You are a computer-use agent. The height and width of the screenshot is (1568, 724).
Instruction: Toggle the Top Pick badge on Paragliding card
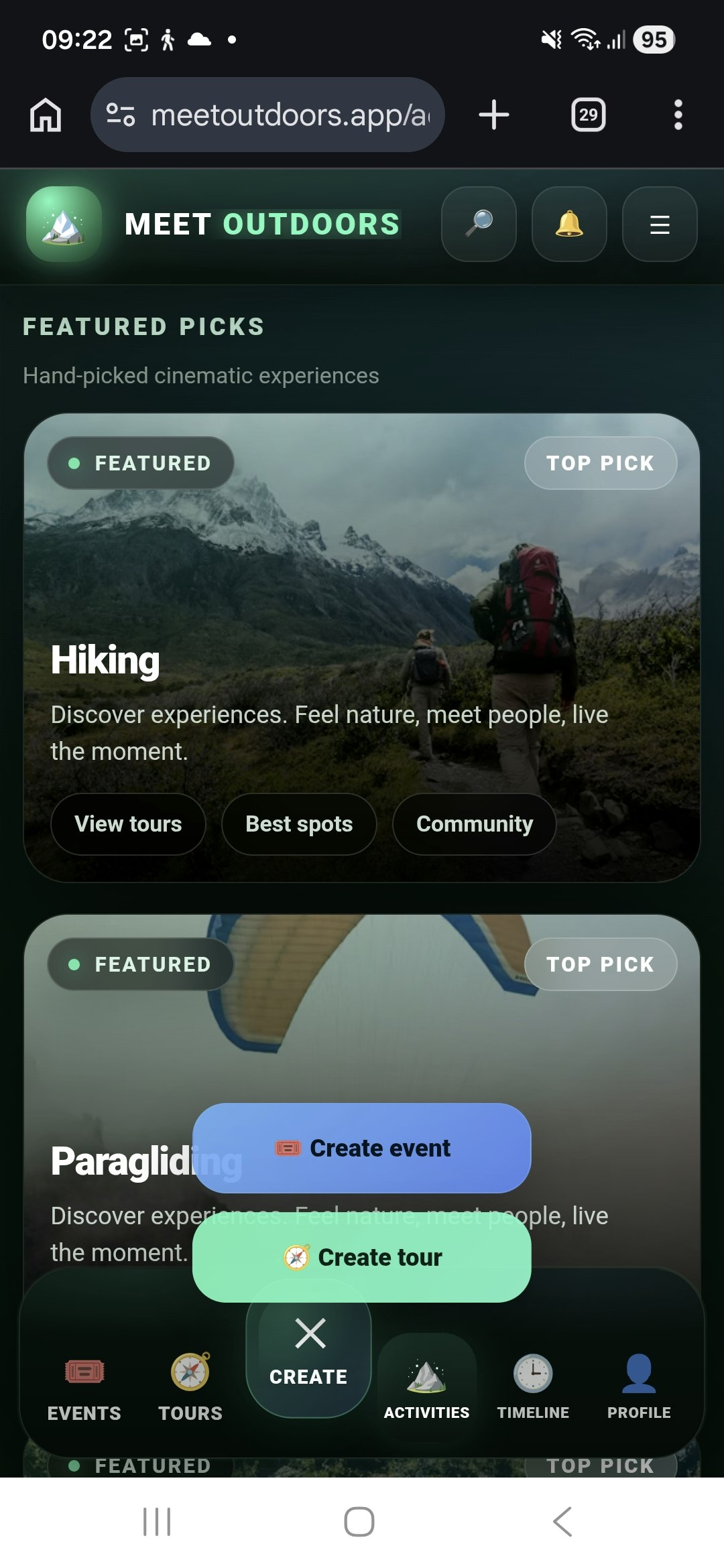[601, 964]
